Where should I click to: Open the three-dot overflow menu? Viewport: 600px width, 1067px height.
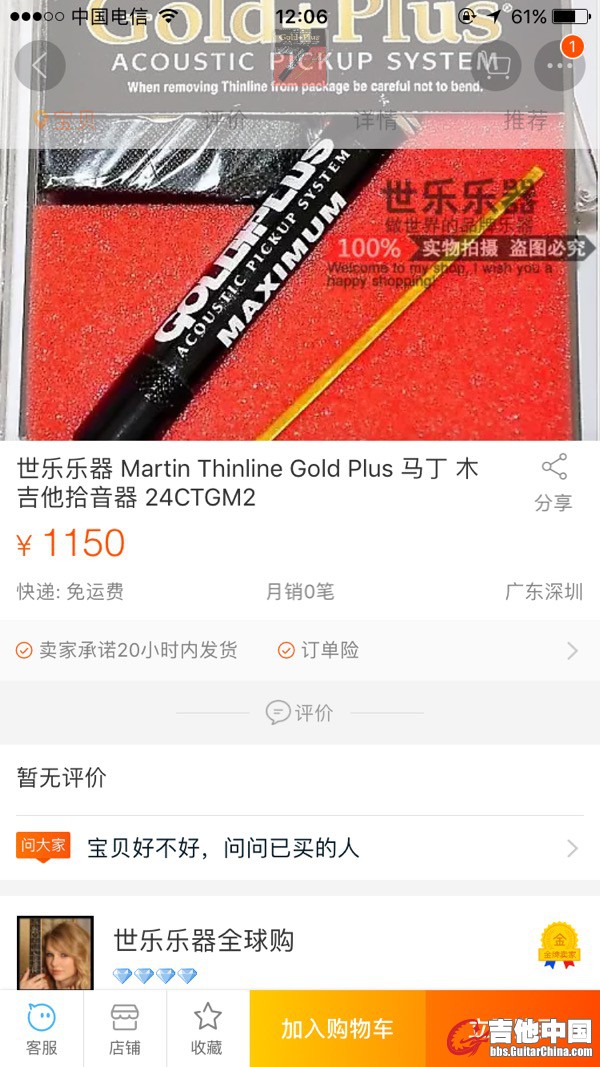coord(559,66)
